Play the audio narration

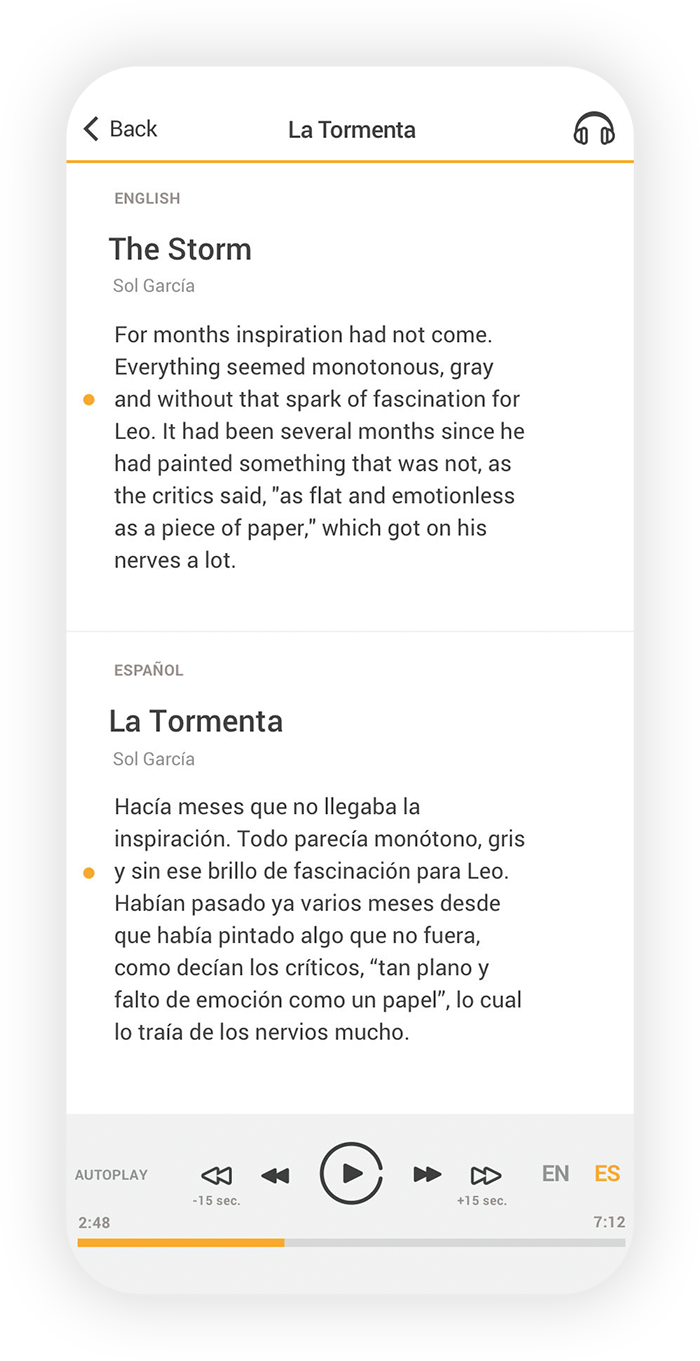point(351,1173)
